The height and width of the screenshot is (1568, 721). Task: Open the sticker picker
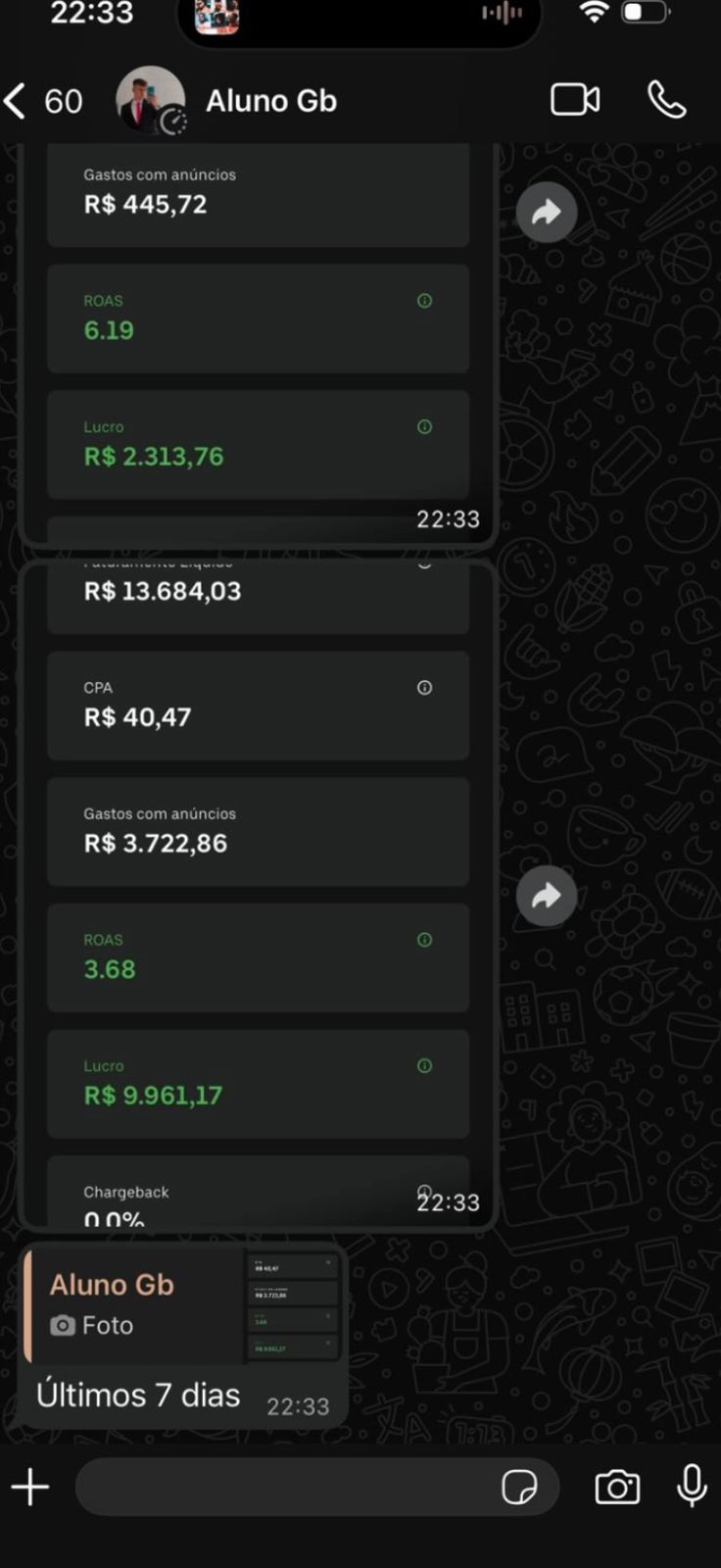(x=519, y=1487)
